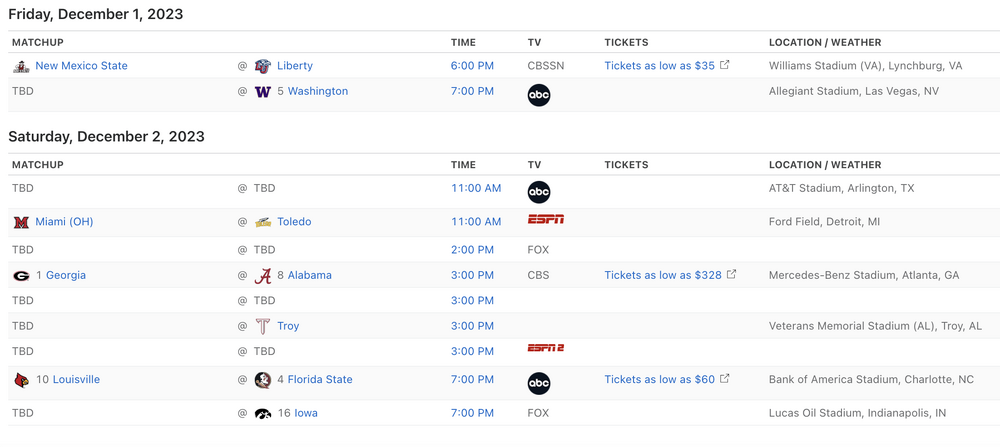The width and height of the screenshot is (1000, 447).
Task: Open the Georgia team link
Action: tap(66, 275)
